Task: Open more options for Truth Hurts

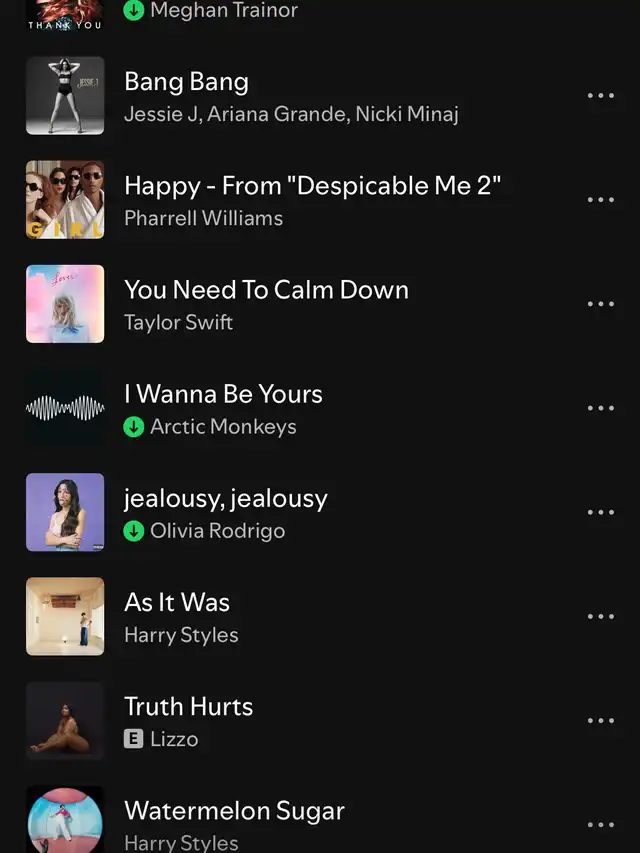Action: pyautogui.click(x=600, y=720)
